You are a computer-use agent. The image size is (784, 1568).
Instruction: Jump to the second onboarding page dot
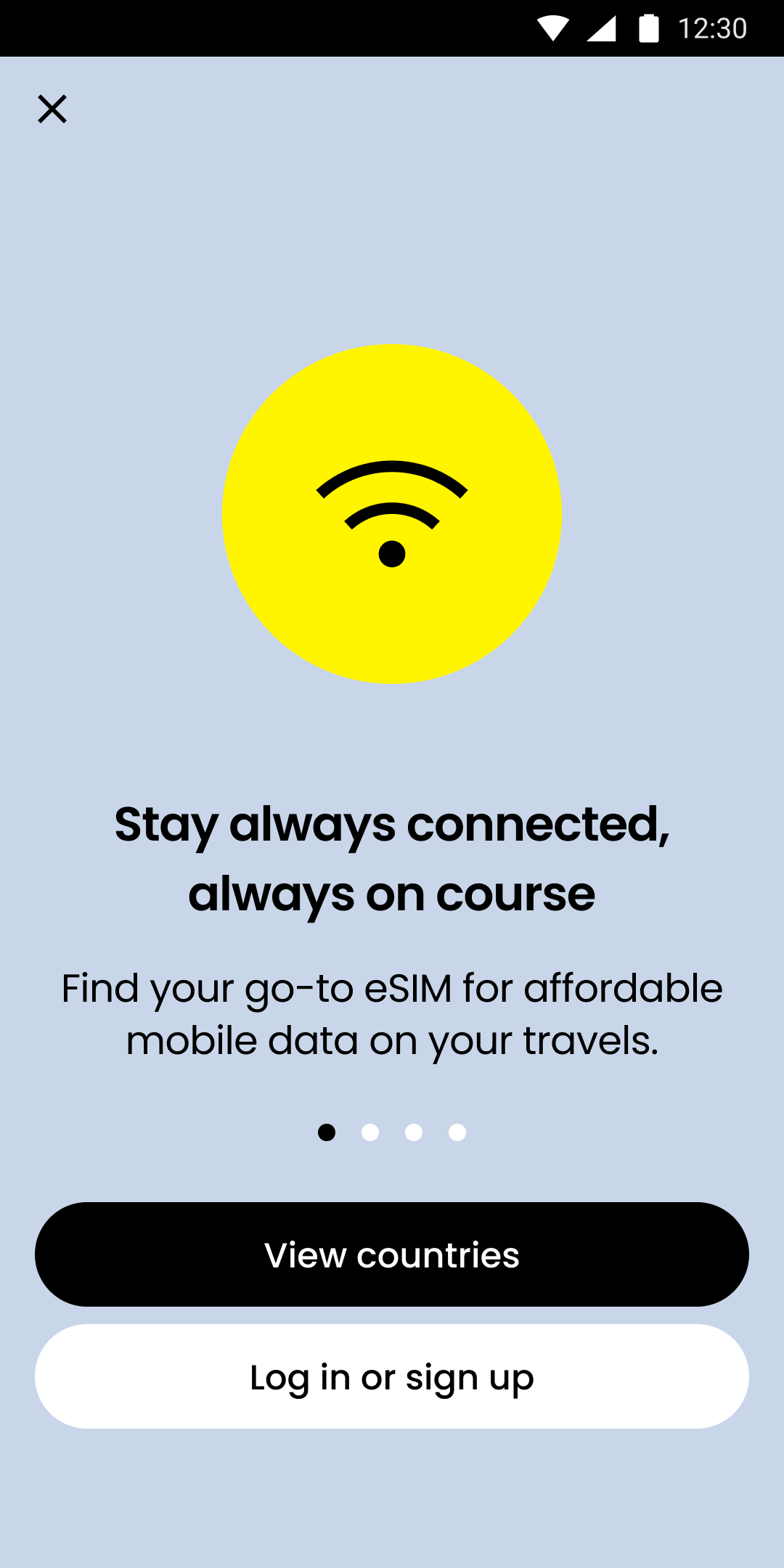click(370, 1132)
